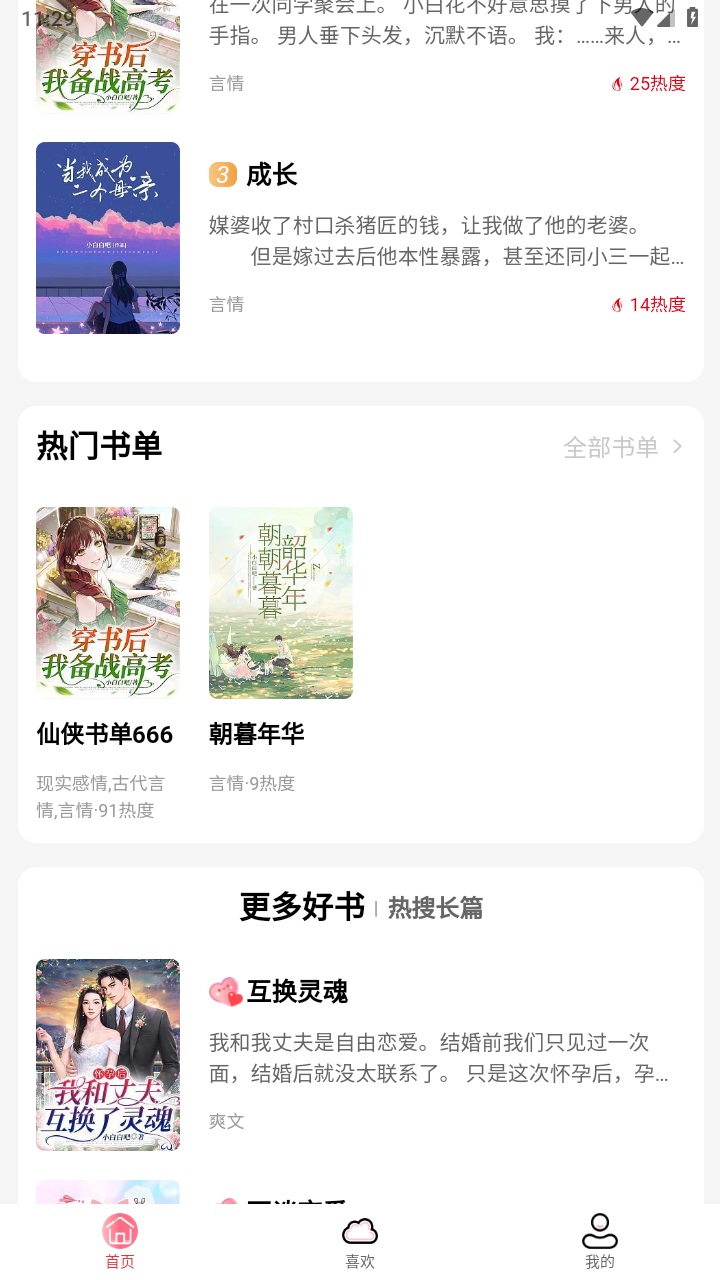This screenshot has width=720, height=1280.
Task: Open the 爽文 category label
Action: point(226,1122)
